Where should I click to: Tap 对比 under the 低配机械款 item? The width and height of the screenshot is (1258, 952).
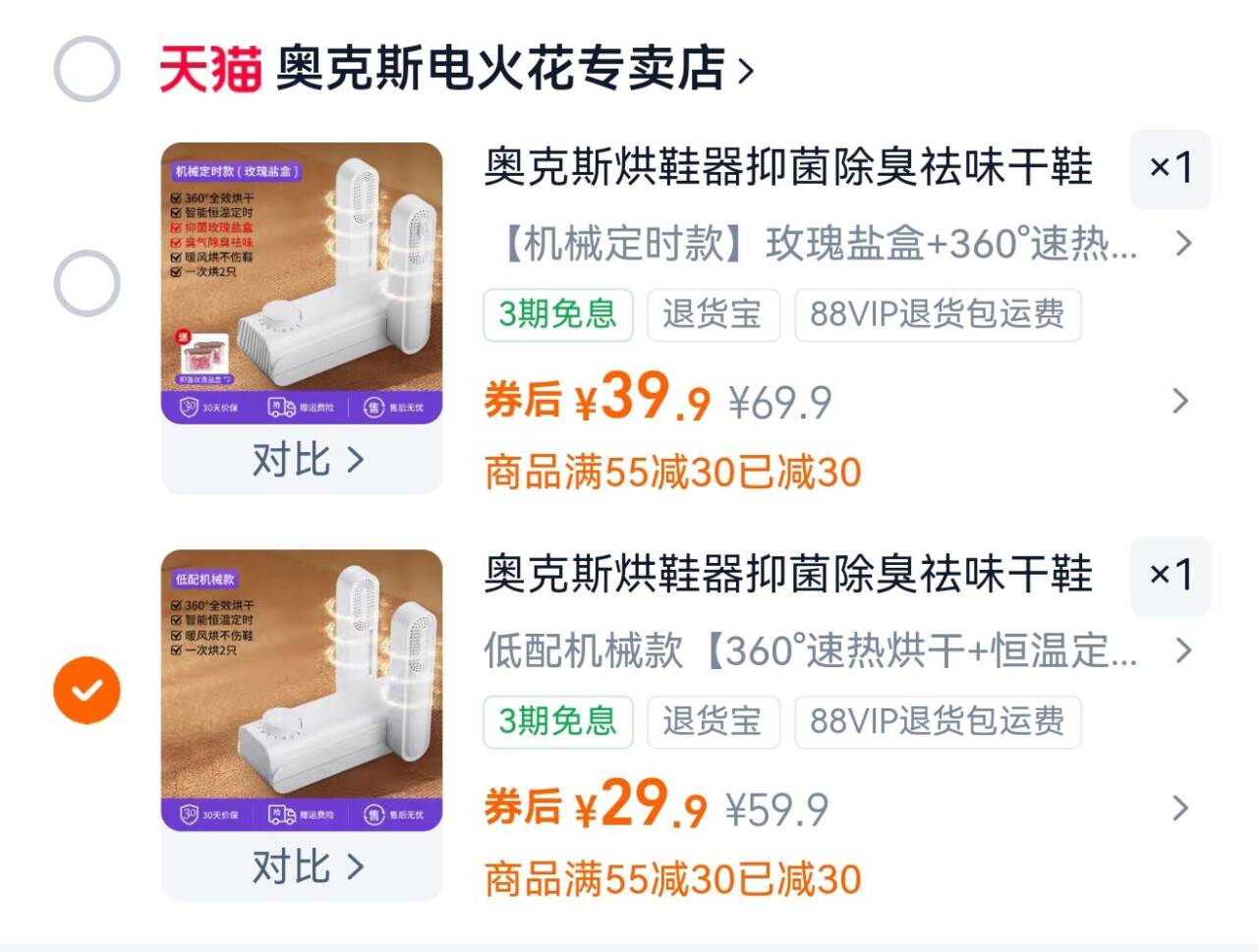click(x=306, y=868)
